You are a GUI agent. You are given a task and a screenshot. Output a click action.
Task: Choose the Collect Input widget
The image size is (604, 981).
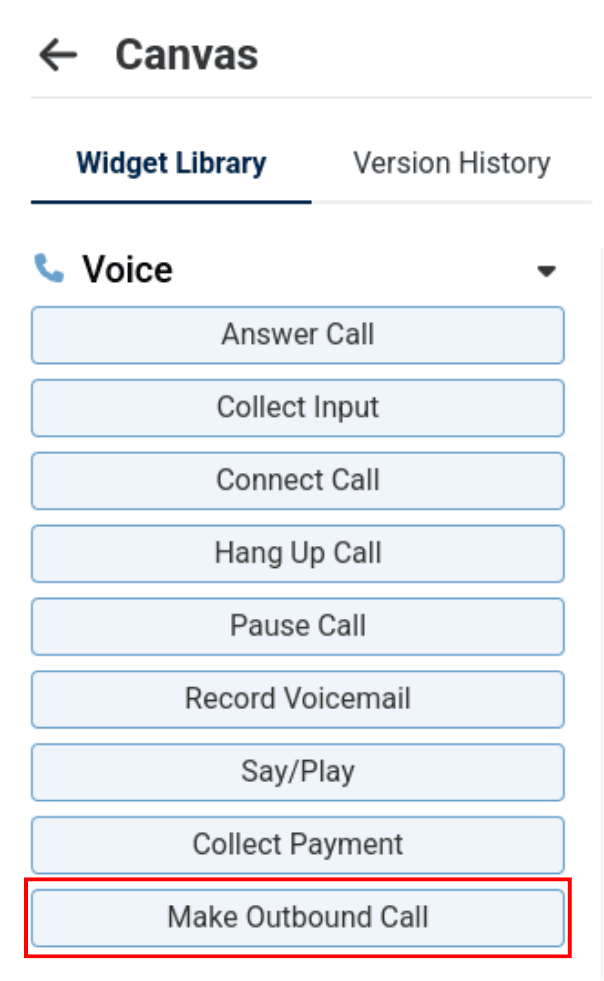pyautogui.click(x=298, y=407)
